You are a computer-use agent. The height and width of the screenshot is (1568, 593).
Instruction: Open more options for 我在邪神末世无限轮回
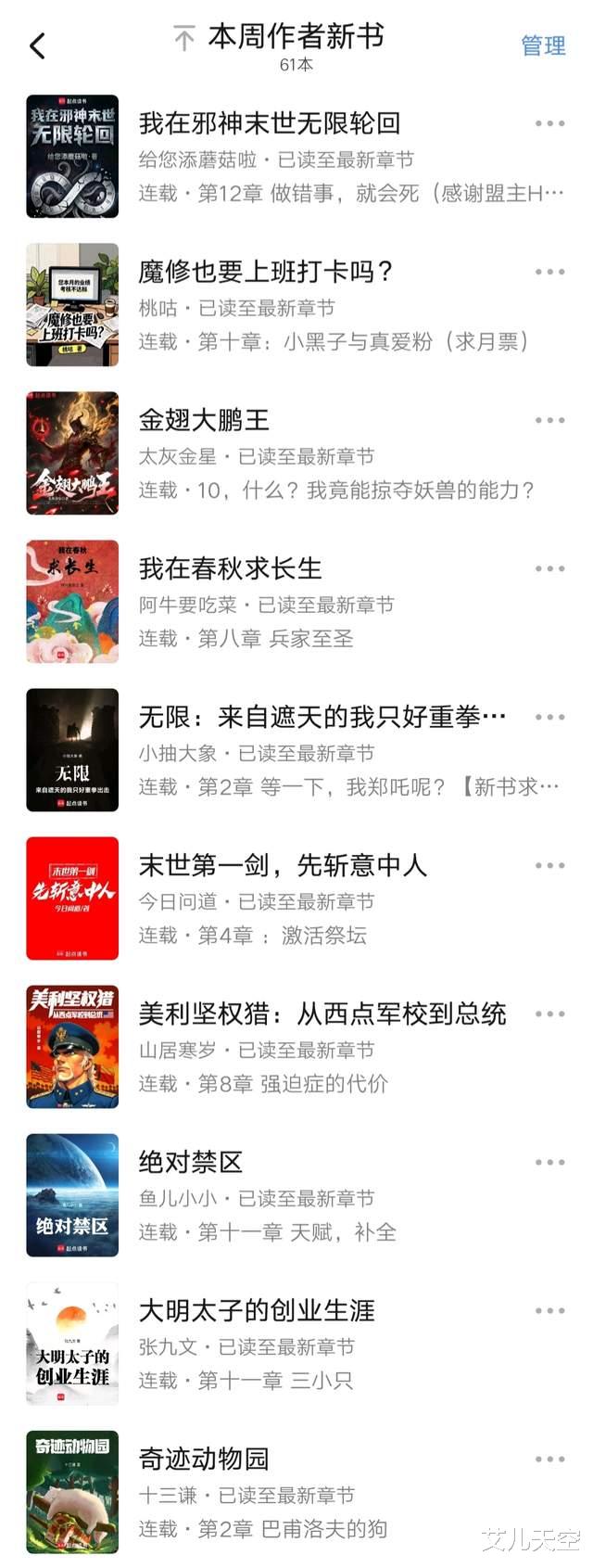coord(549,123)
